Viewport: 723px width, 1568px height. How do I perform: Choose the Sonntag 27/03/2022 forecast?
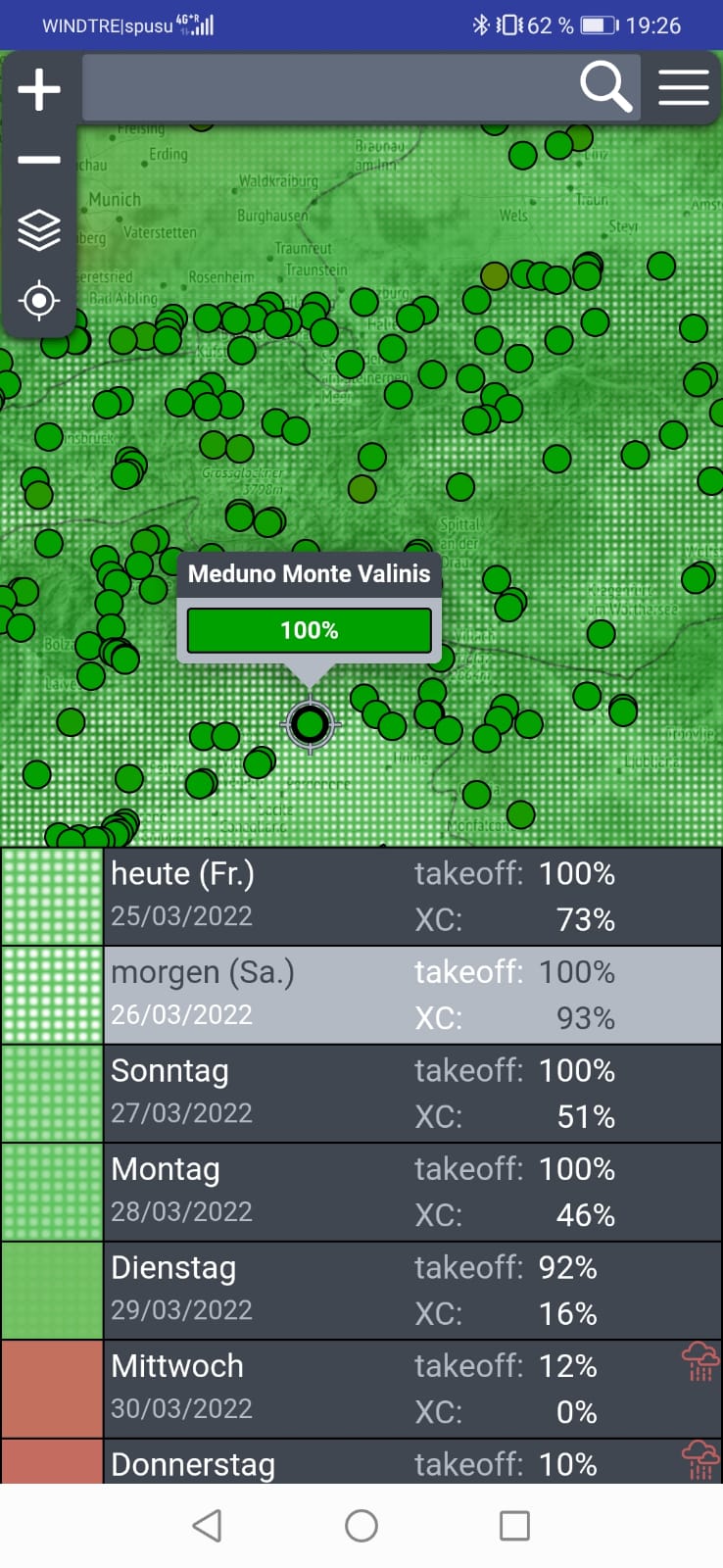(361, 1094)
